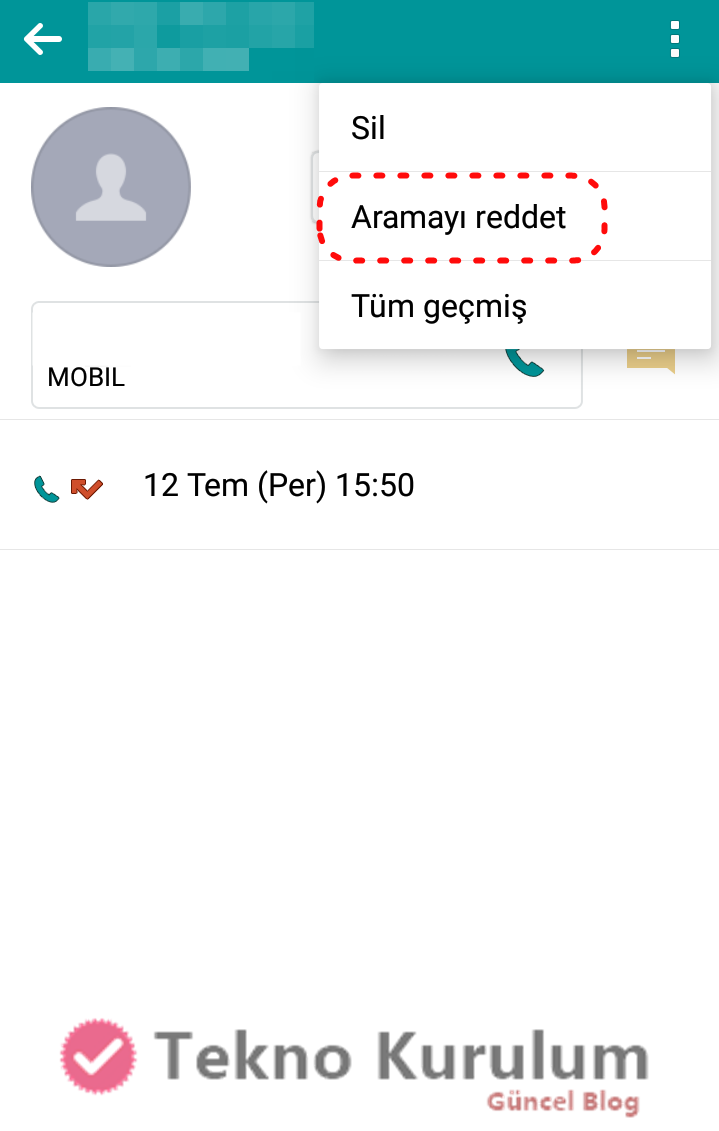Screen dimensions: 719x1131
Task: Open the 12 Tem (Per) 15:50 call entry
Action: pos(279,486)
